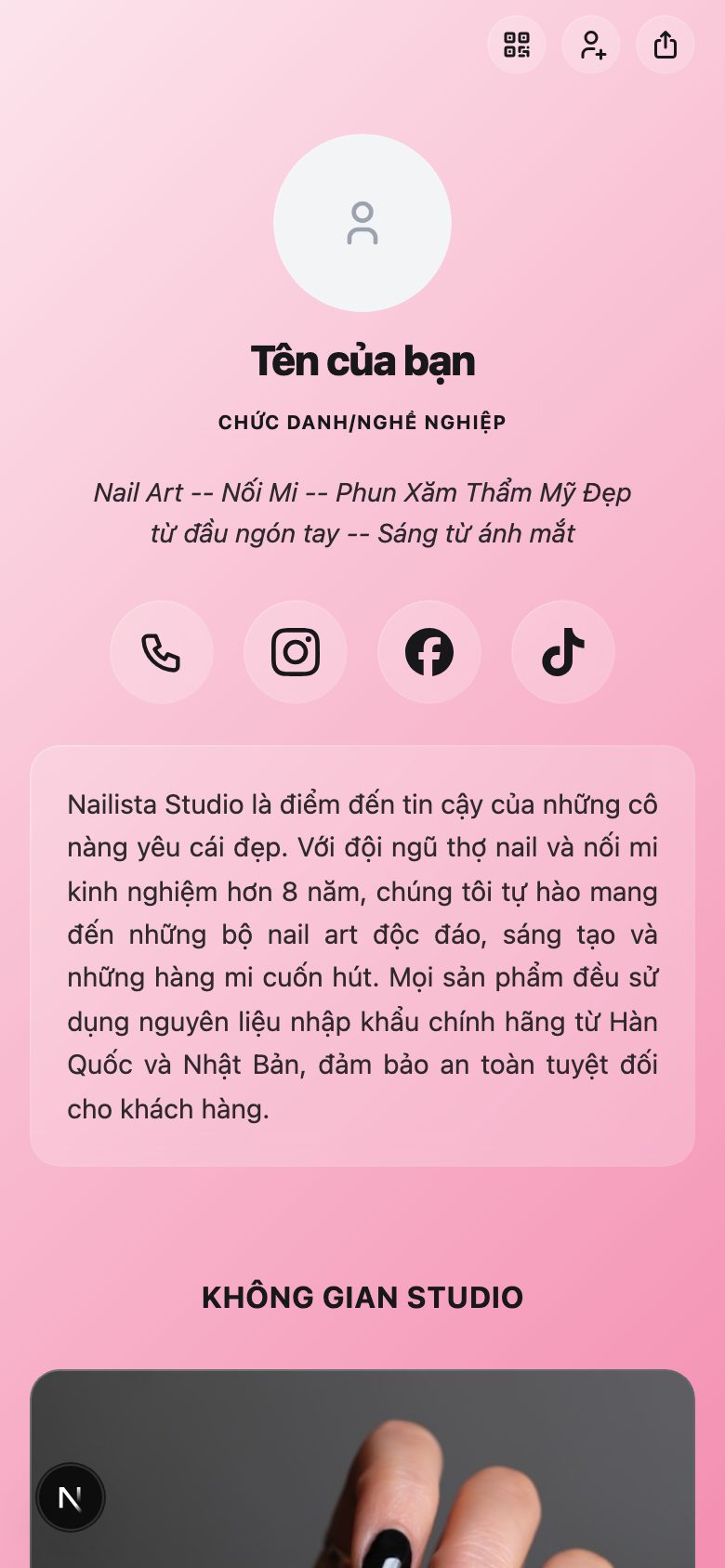Open the share options
725x1568 pixels.
pos(665,45)
